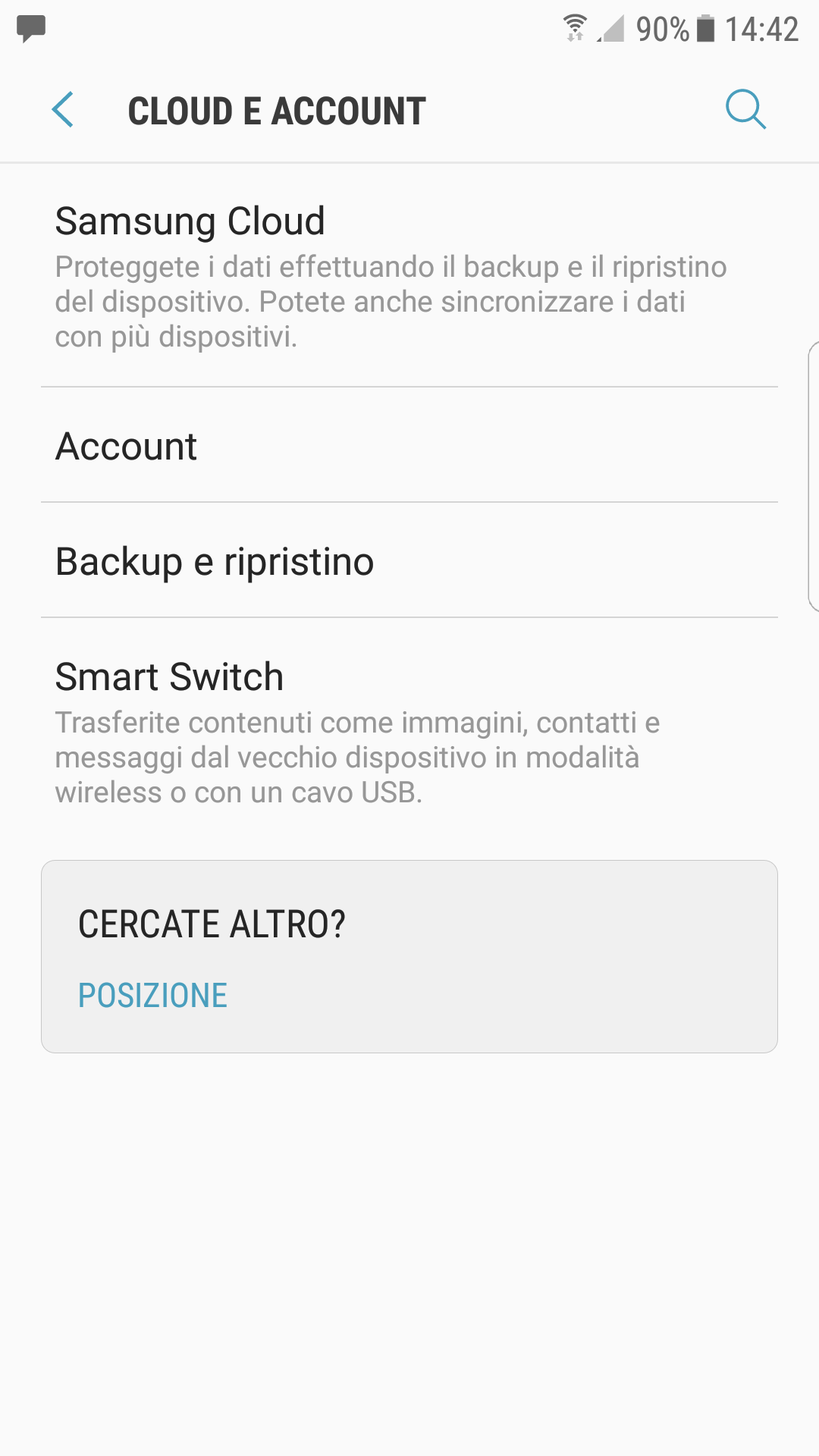This screenshot has height=1456, width=819.
Task: Open the Account row
Action: tap(409, 445)
